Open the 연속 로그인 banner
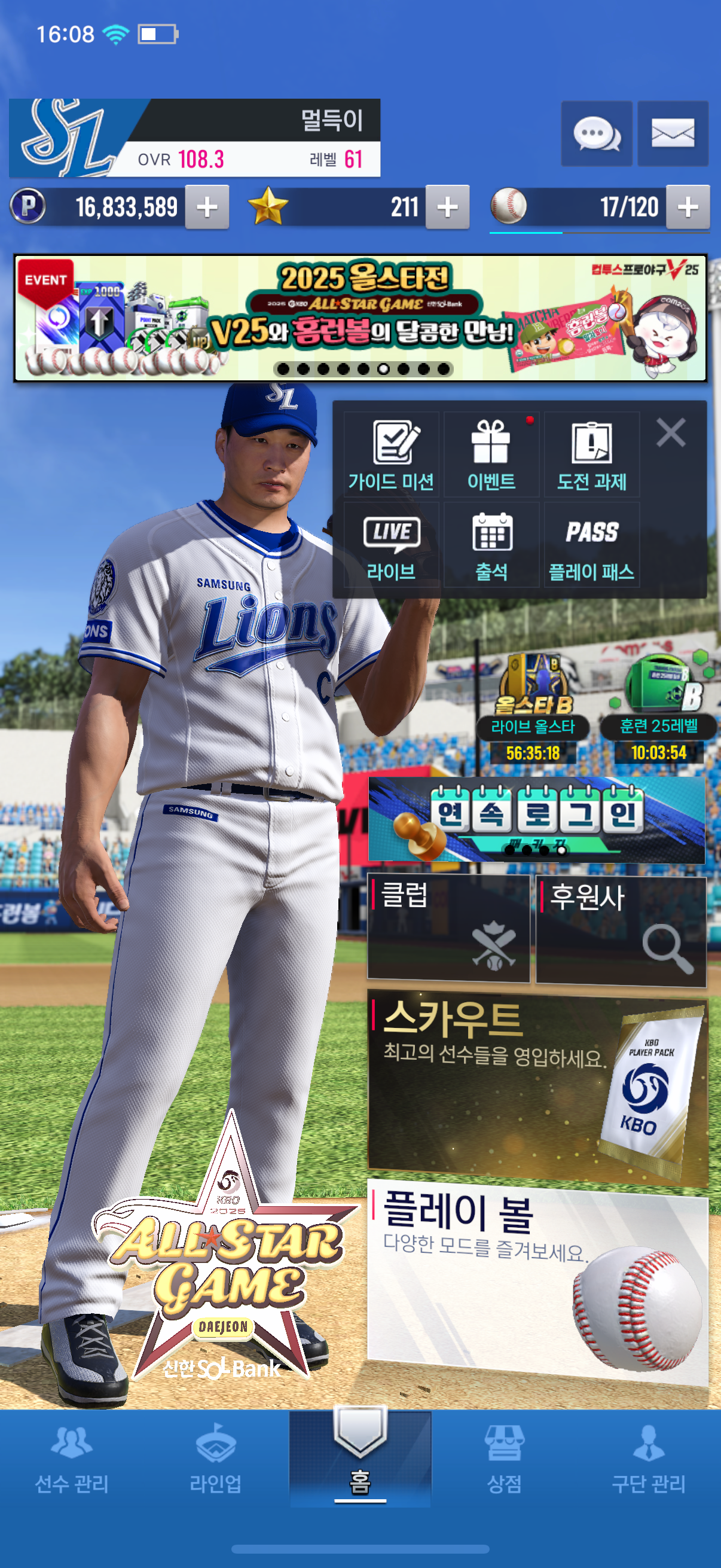The width and height of the screenshot is (721, 1568). pyautogui.click(x=536, y=819)
